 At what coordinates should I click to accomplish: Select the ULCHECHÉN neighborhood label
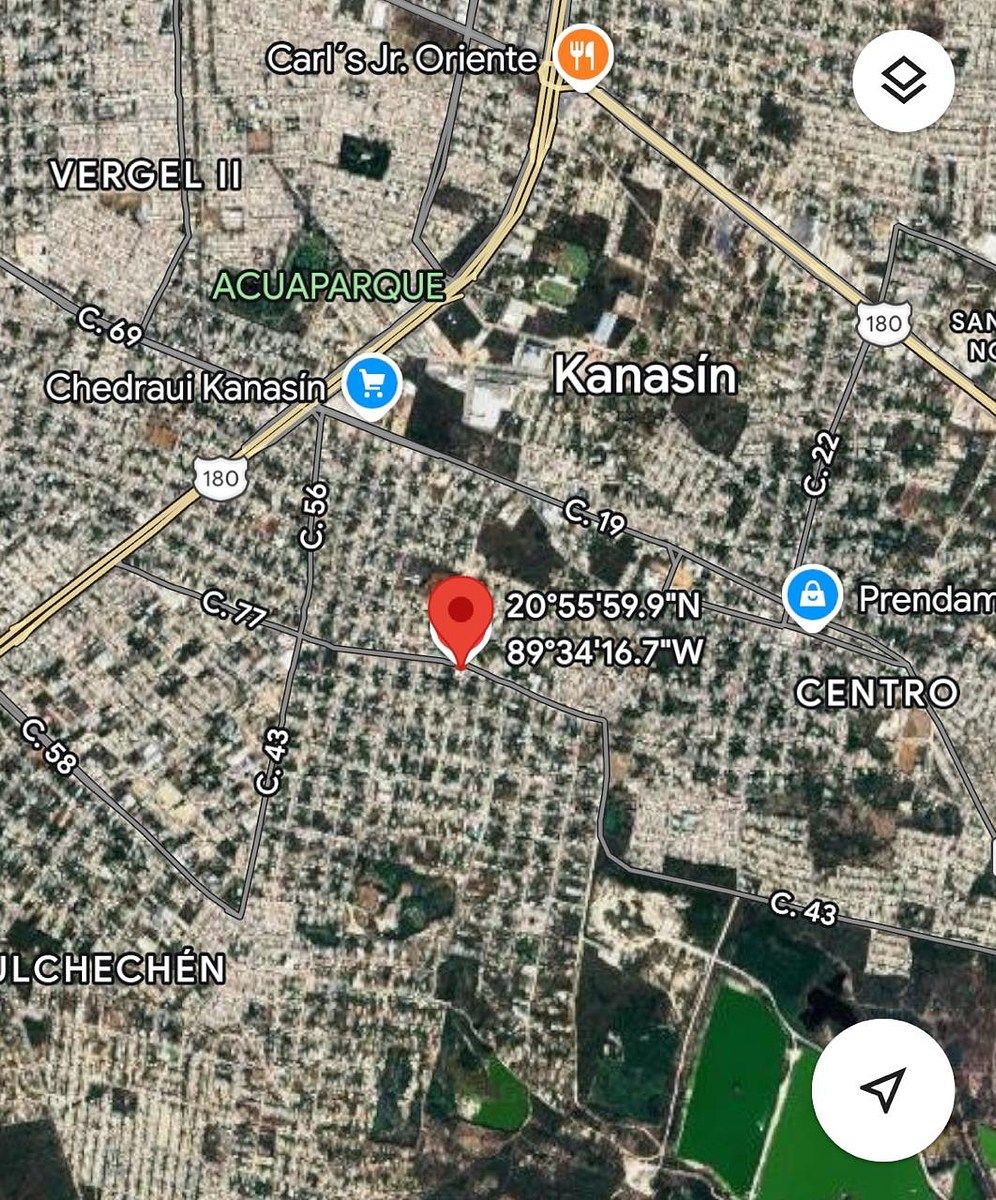pos(110,967)
